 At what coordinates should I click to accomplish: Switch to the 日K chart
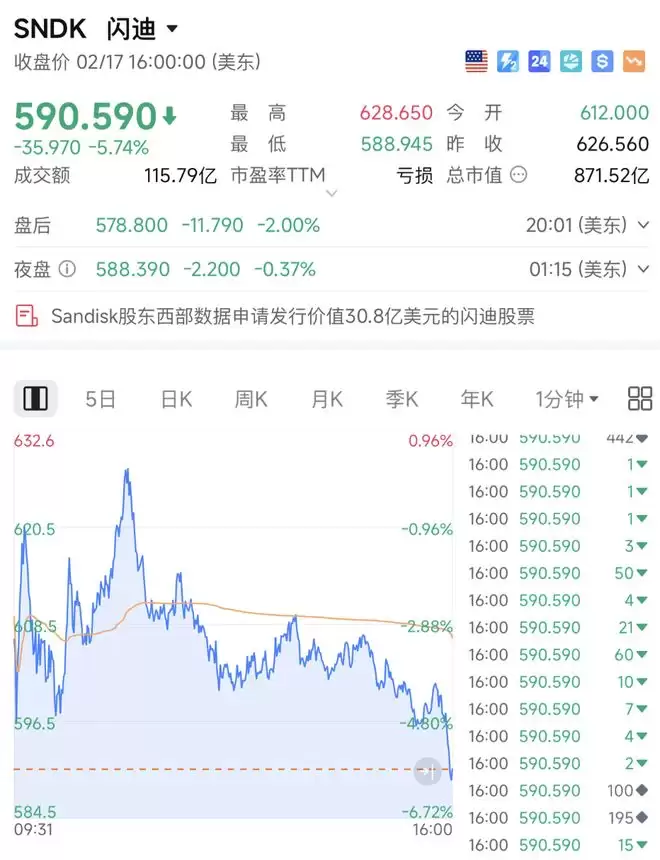tap(176, 399)
